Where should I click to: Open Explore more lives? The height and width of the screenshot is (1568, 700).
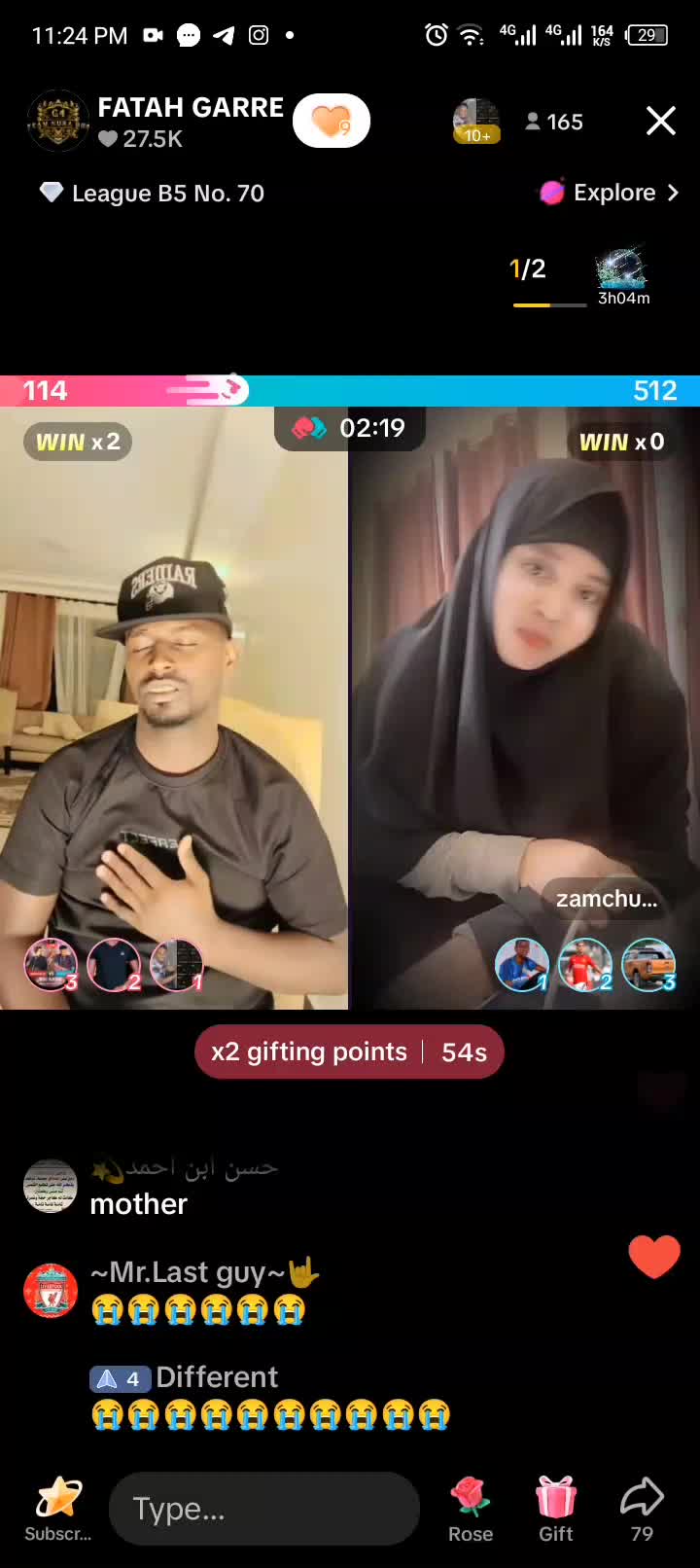[611, 193]
